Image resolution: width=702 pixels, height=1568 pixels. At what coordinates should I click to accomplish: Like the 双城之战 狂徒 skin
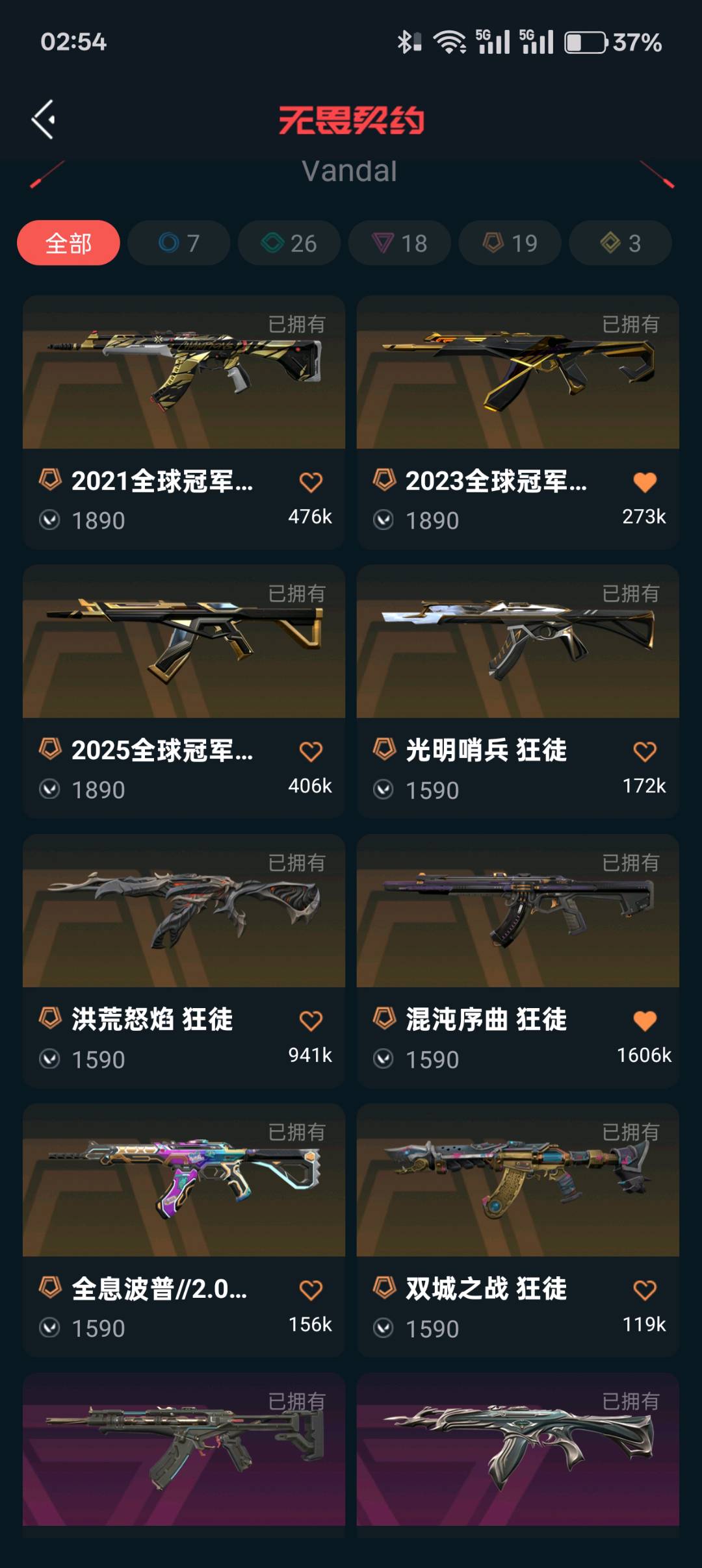[645, 1290]
